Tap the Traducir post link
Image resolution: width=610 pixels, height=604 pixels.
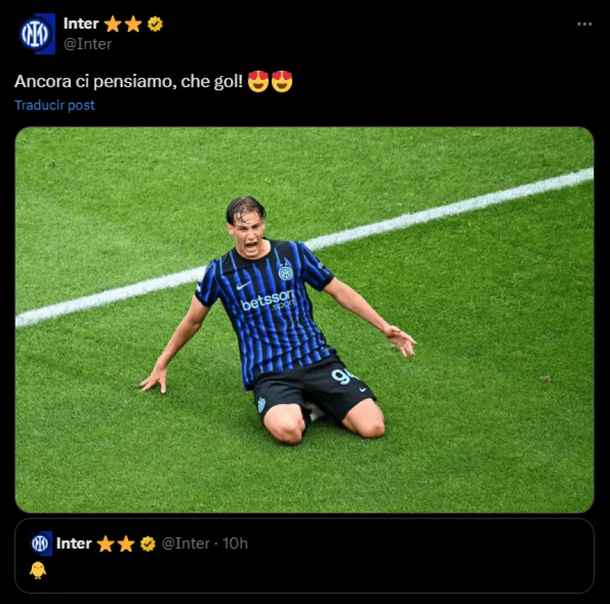click(x=54, y=105)
